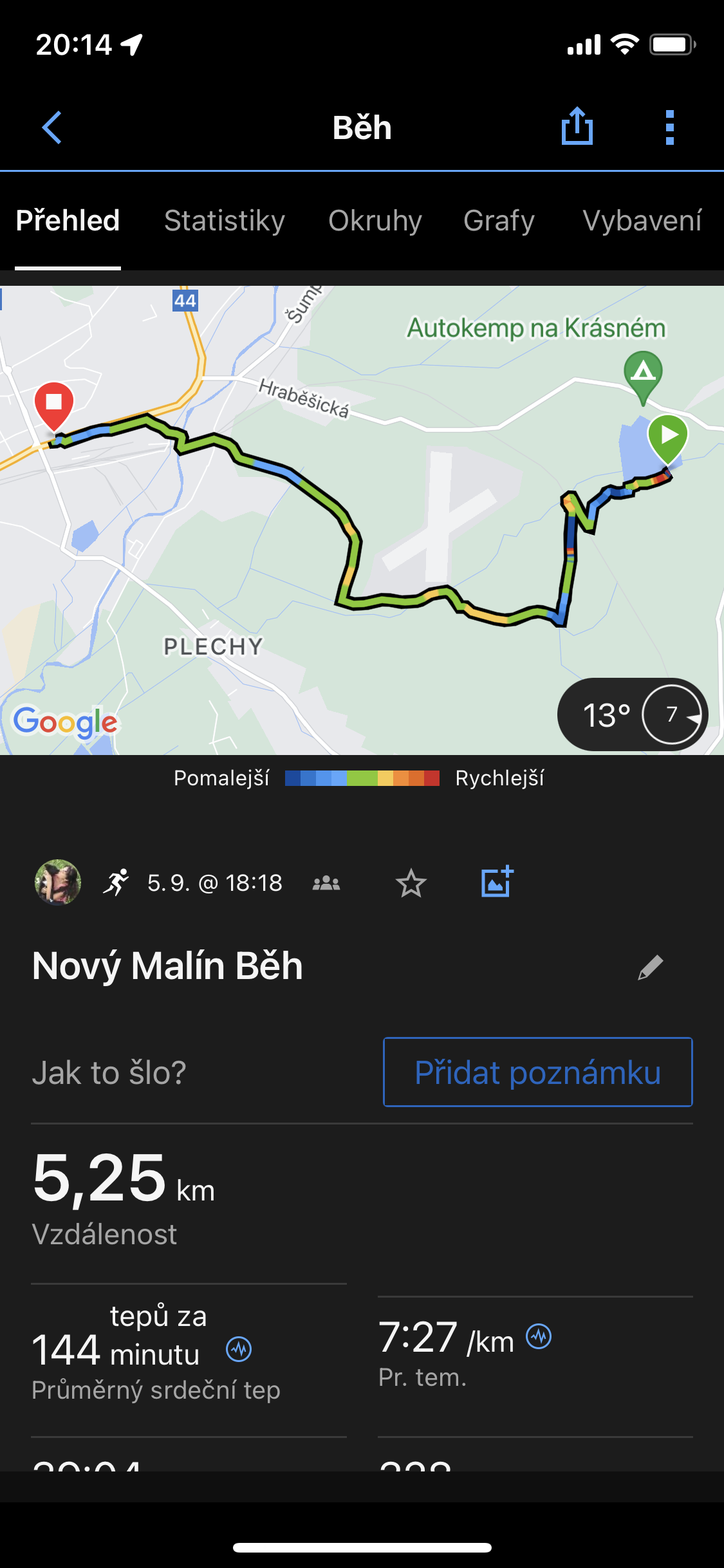Open the 13° weather details badge
Viewport: 724px width, 1568px height.
coord(632,714)
